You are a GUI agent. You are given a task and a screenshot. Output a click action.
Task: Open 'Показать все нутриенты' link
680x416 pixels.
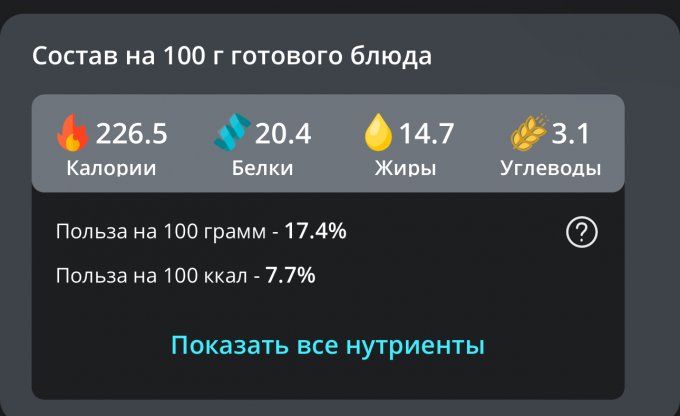pyautogui.click(x=328, y=346)
